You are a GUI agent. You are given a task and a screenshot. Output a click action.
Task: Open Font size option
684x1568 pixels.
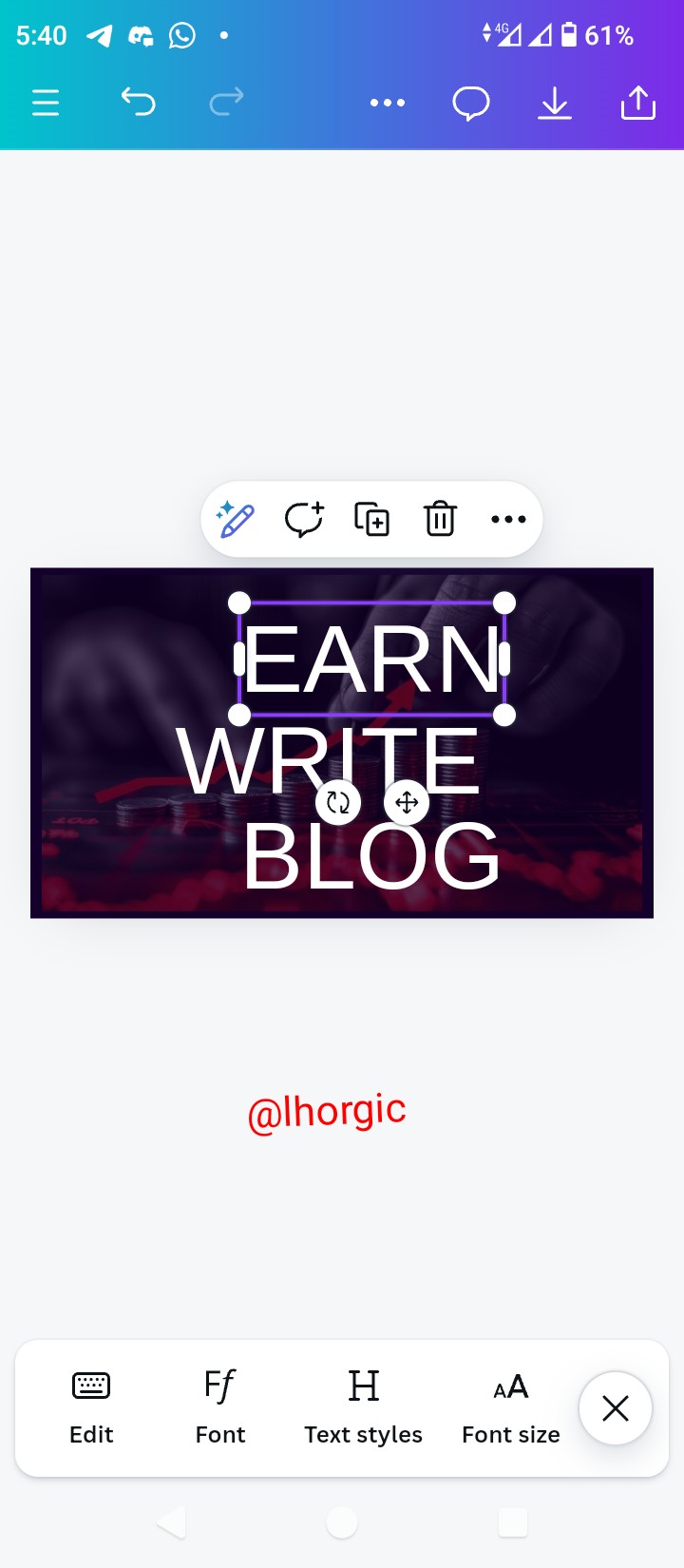(510, 1407)
